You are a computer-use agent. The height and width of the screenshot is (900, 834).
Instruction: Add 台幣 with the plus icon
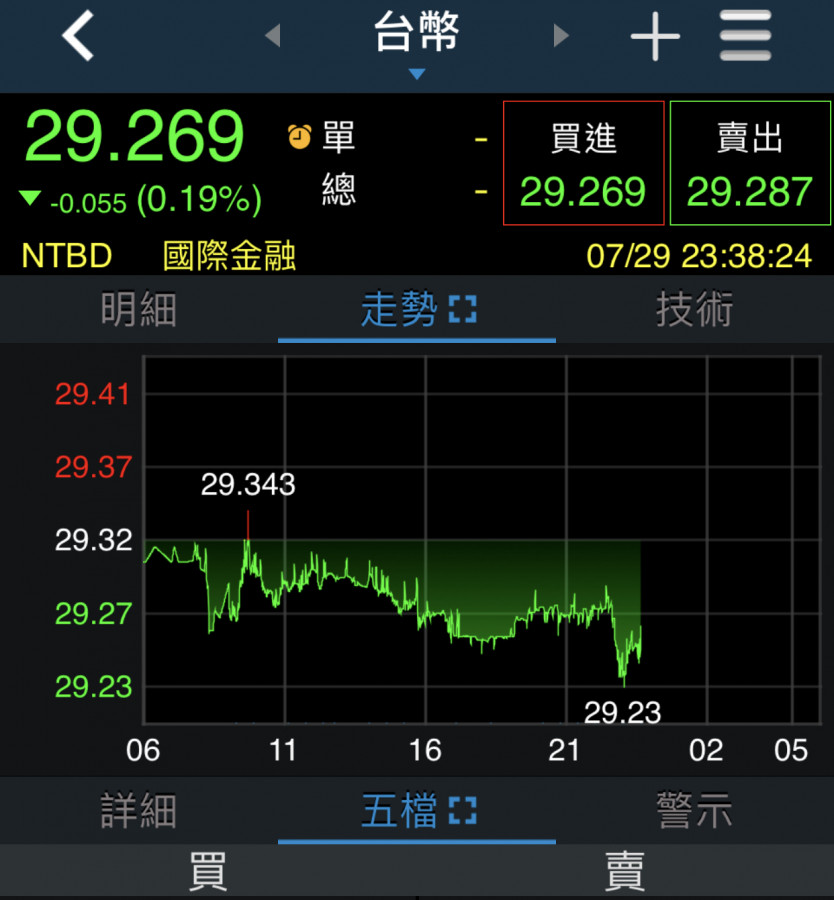[655, 37]
